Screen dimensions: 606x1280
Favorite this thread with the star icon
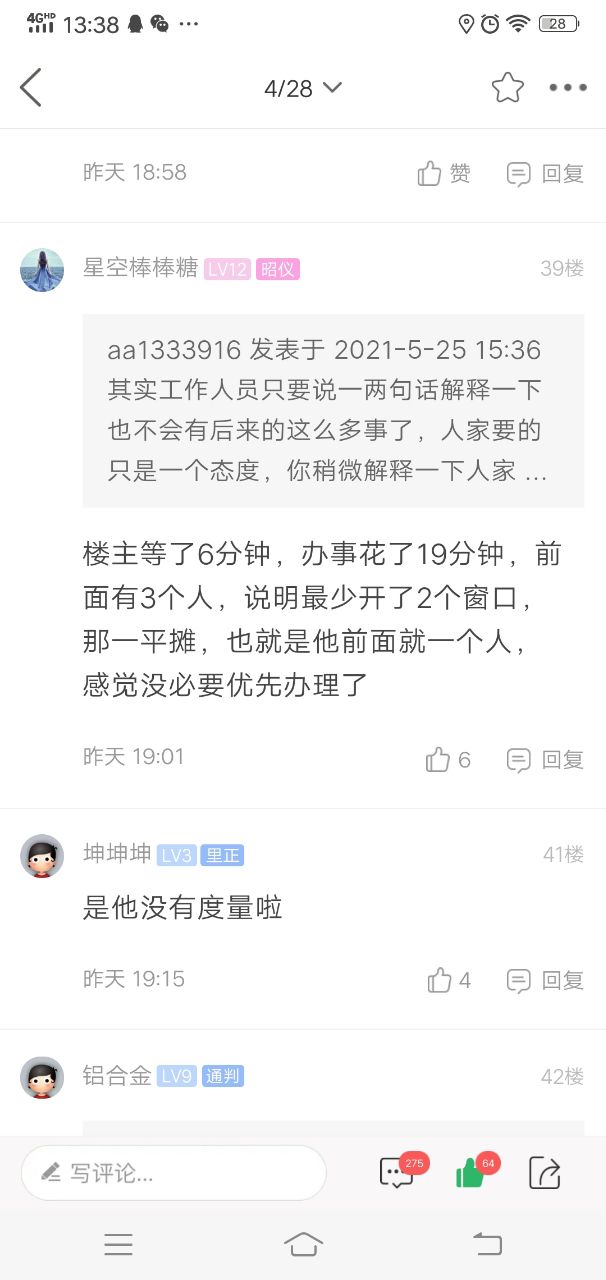click(x=507, y=88)
